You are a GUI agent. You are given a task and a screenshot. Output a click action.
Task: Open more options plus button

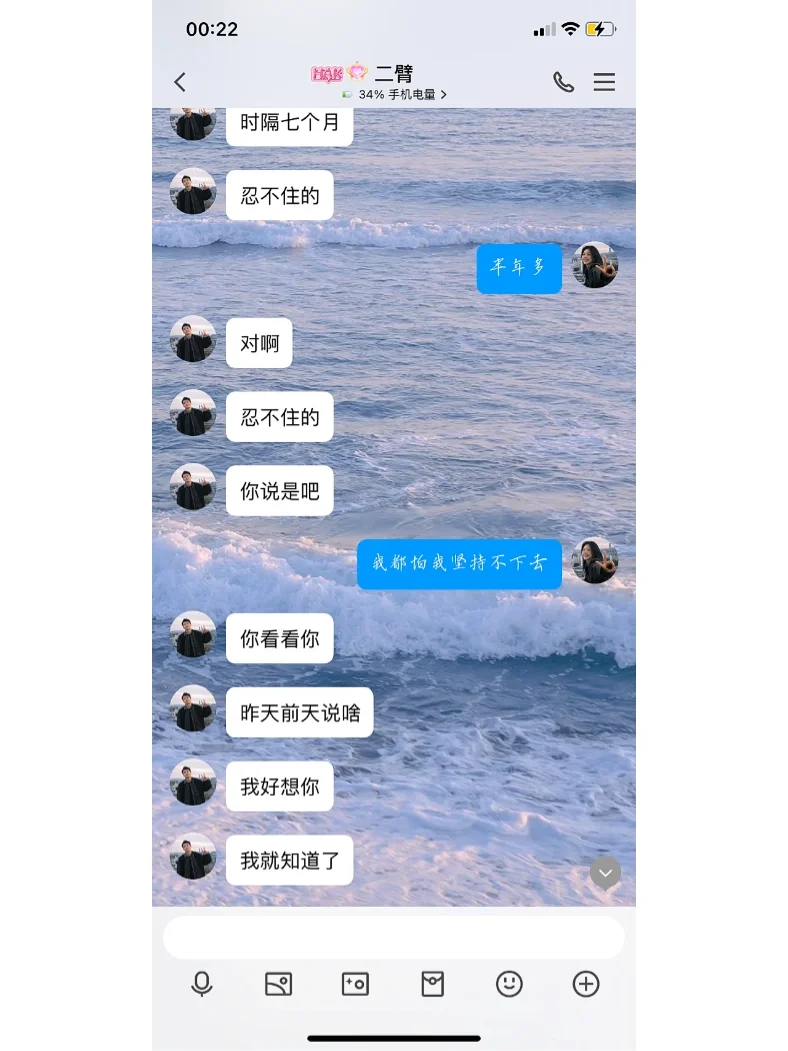(586, 984)
